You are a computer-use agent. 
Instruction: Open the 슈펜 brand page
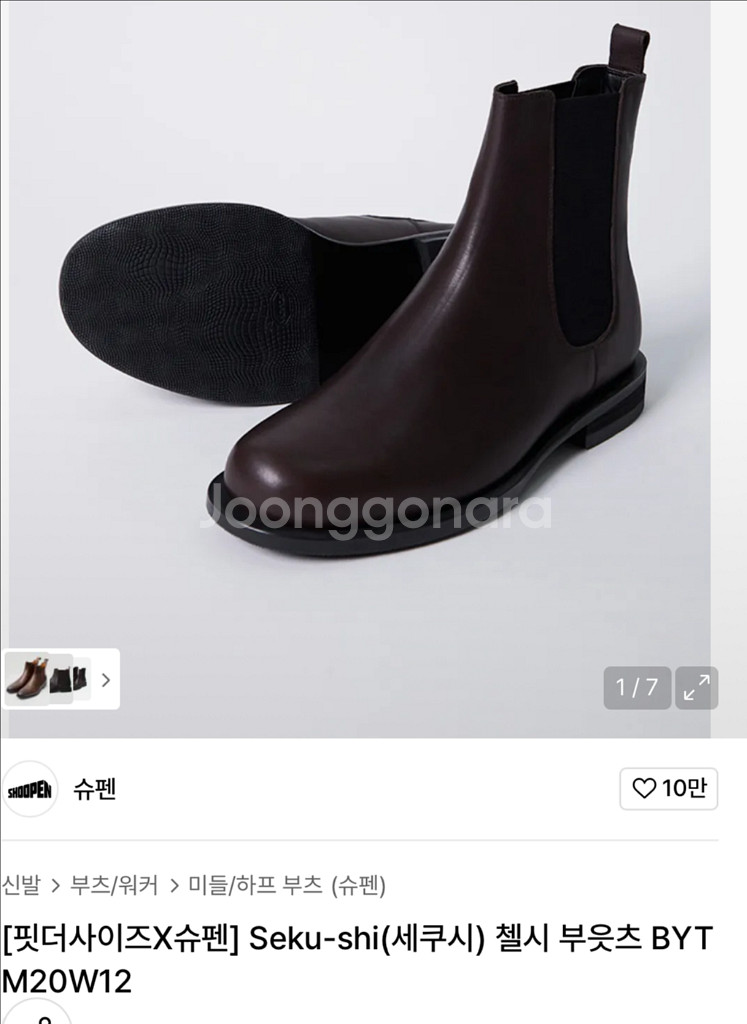click(x=94, y=789)
